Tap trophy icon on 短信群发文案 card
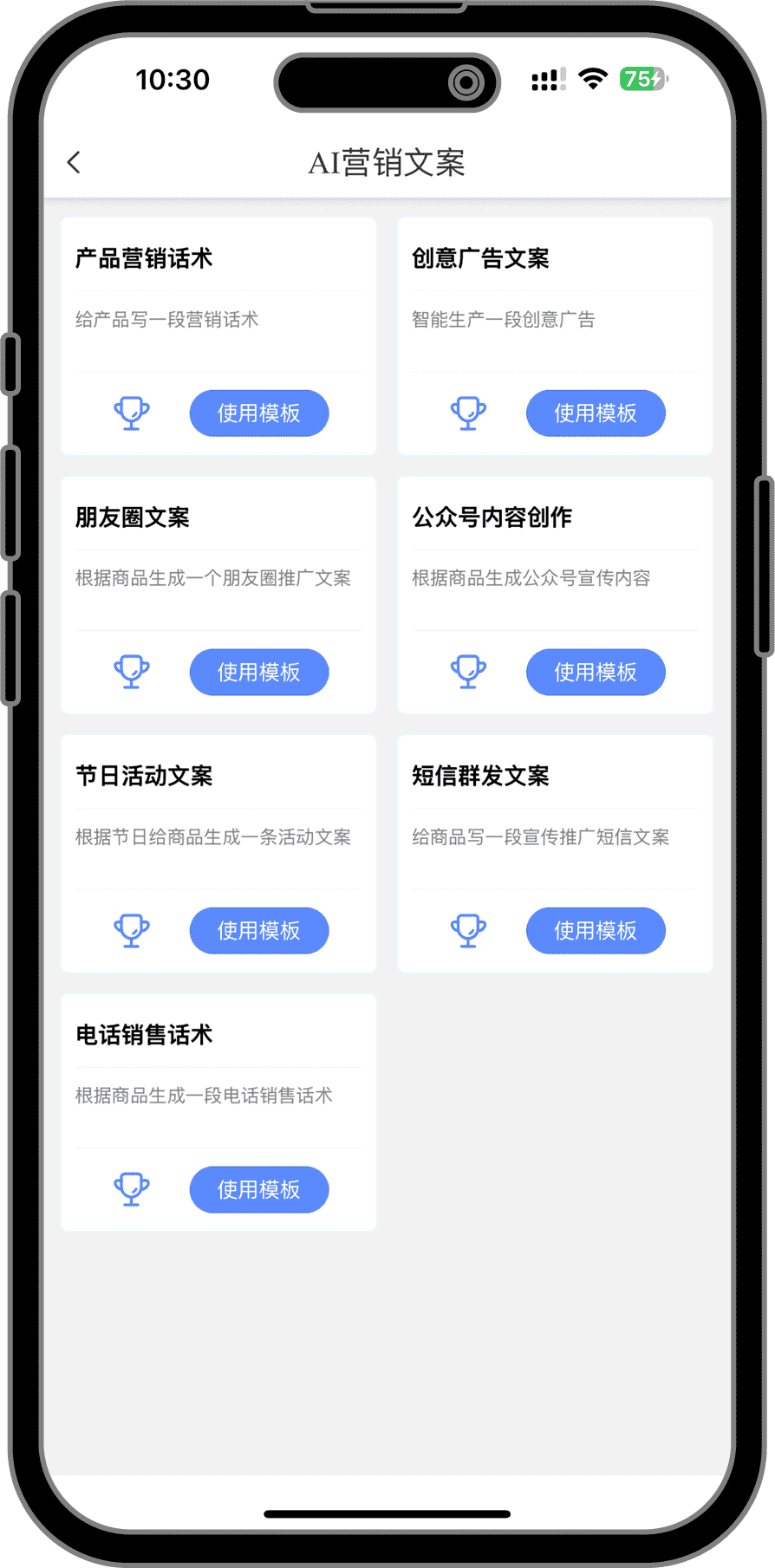The height and width of the screenshot is (1568, 775). pyautogui.click(x=468, y=931)
